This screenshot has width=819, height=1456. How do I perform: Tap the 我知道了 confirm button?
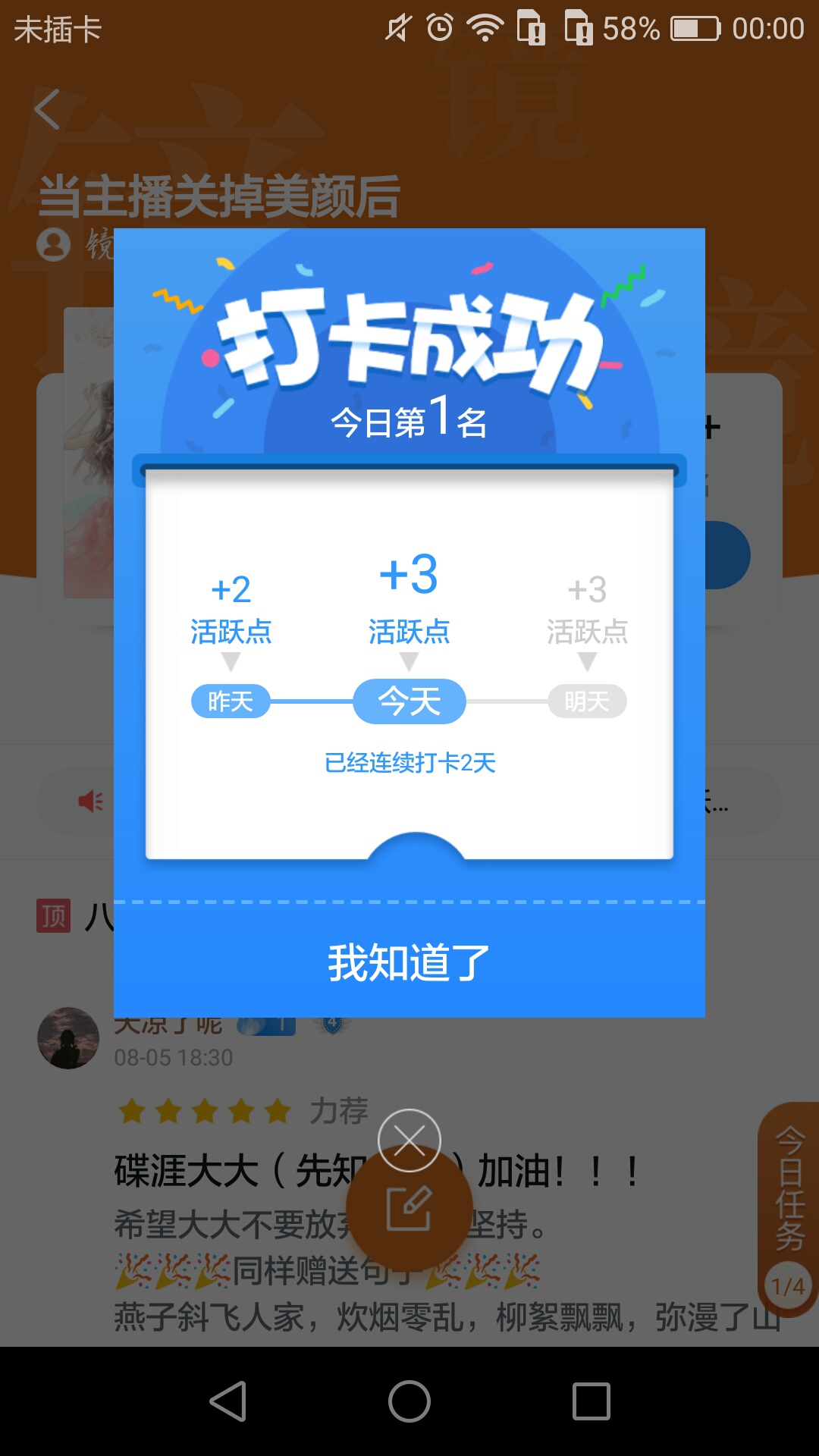pyautogui.click(x=409, y=962)
